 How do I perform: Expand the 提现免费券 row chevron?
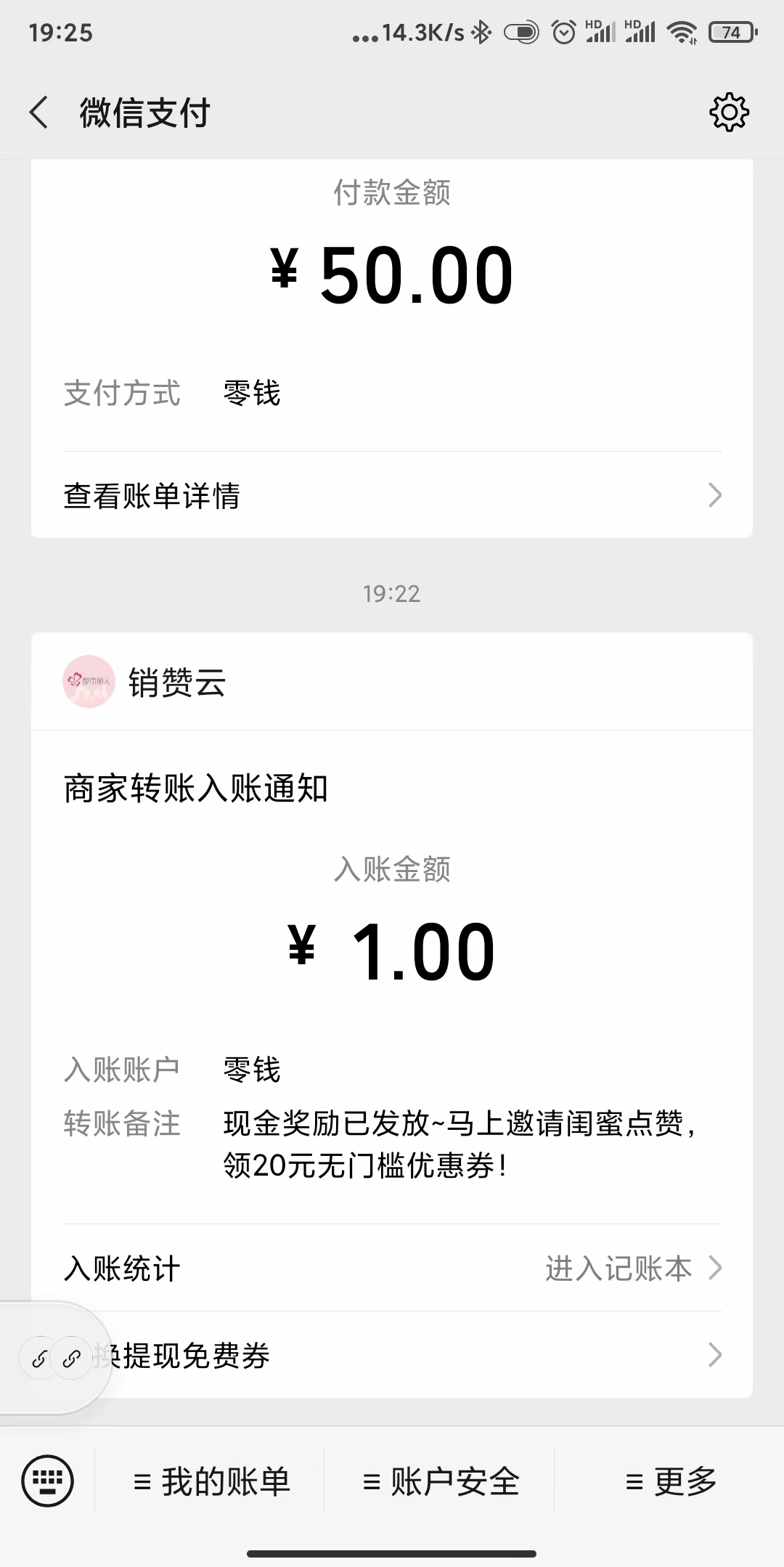tap(715, 1355)
